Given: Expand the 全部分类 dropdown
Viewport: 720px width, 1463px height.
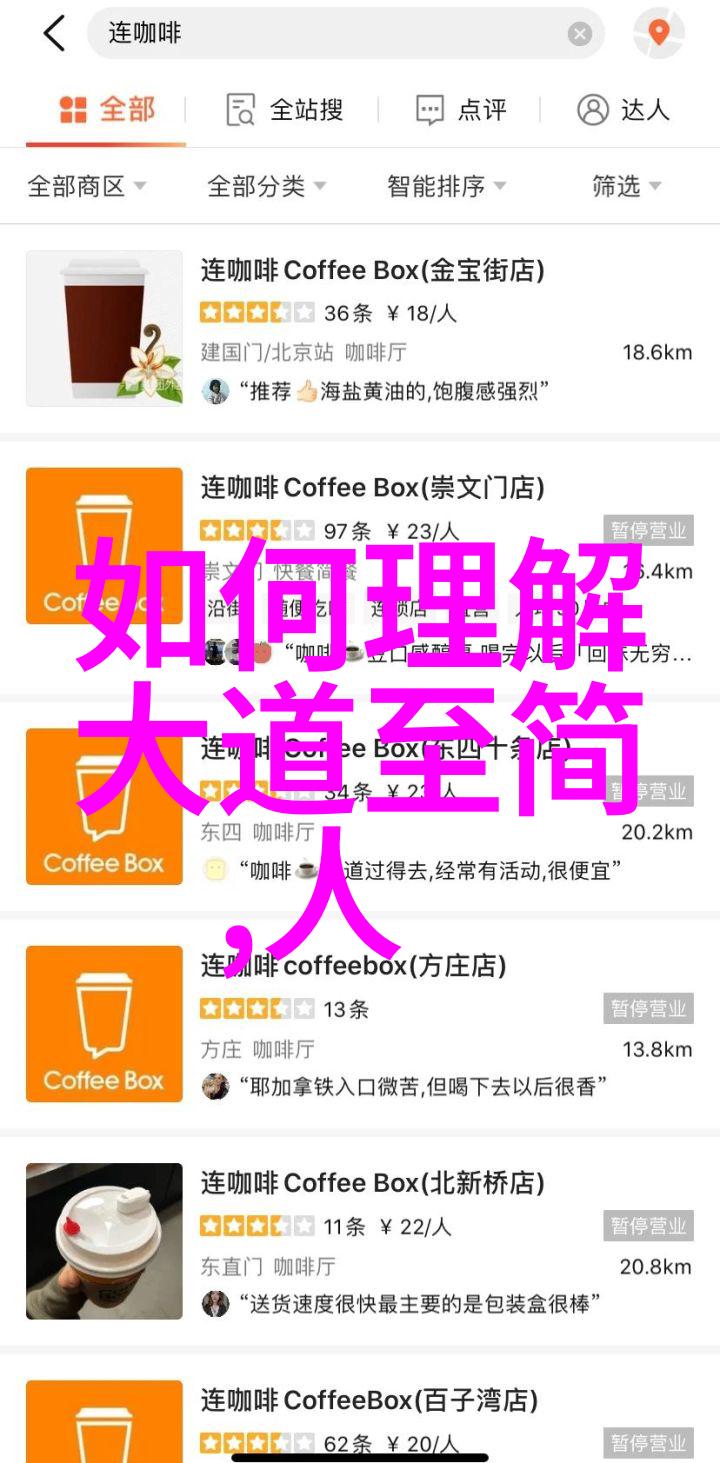Looking at the screenshot, I should (x=266, y=186).
